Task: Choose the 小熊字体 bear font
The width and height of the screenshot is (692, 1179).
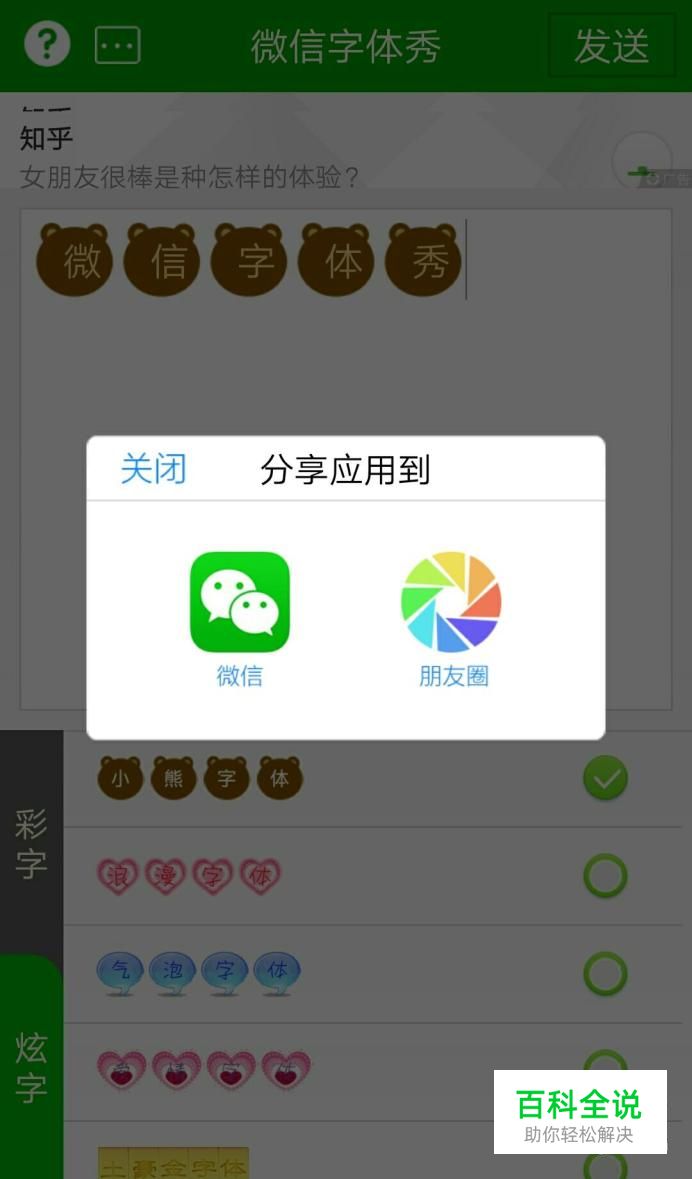Action: tap(372, 778)
